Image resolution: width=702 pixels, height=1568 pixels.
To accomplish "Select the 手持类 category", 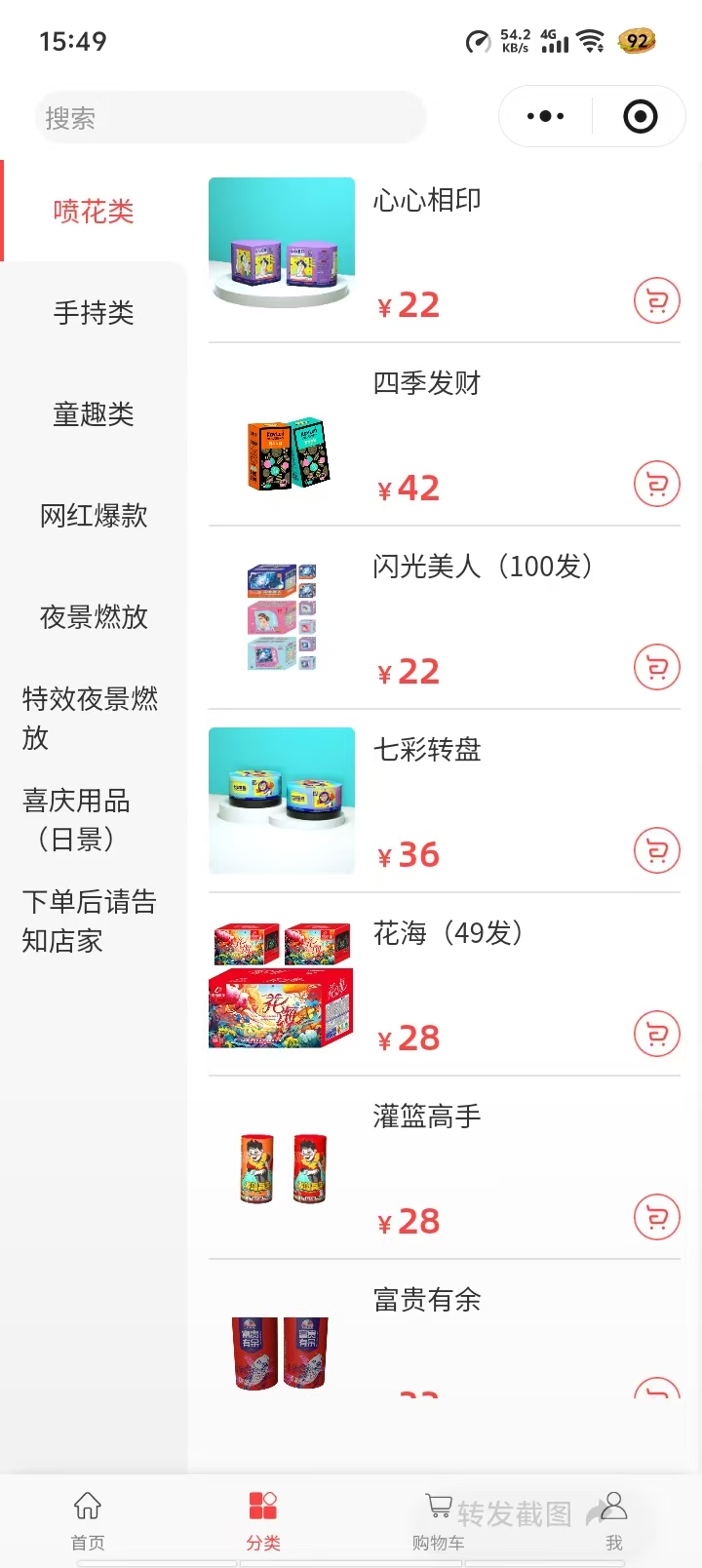I will coord(94,313).
